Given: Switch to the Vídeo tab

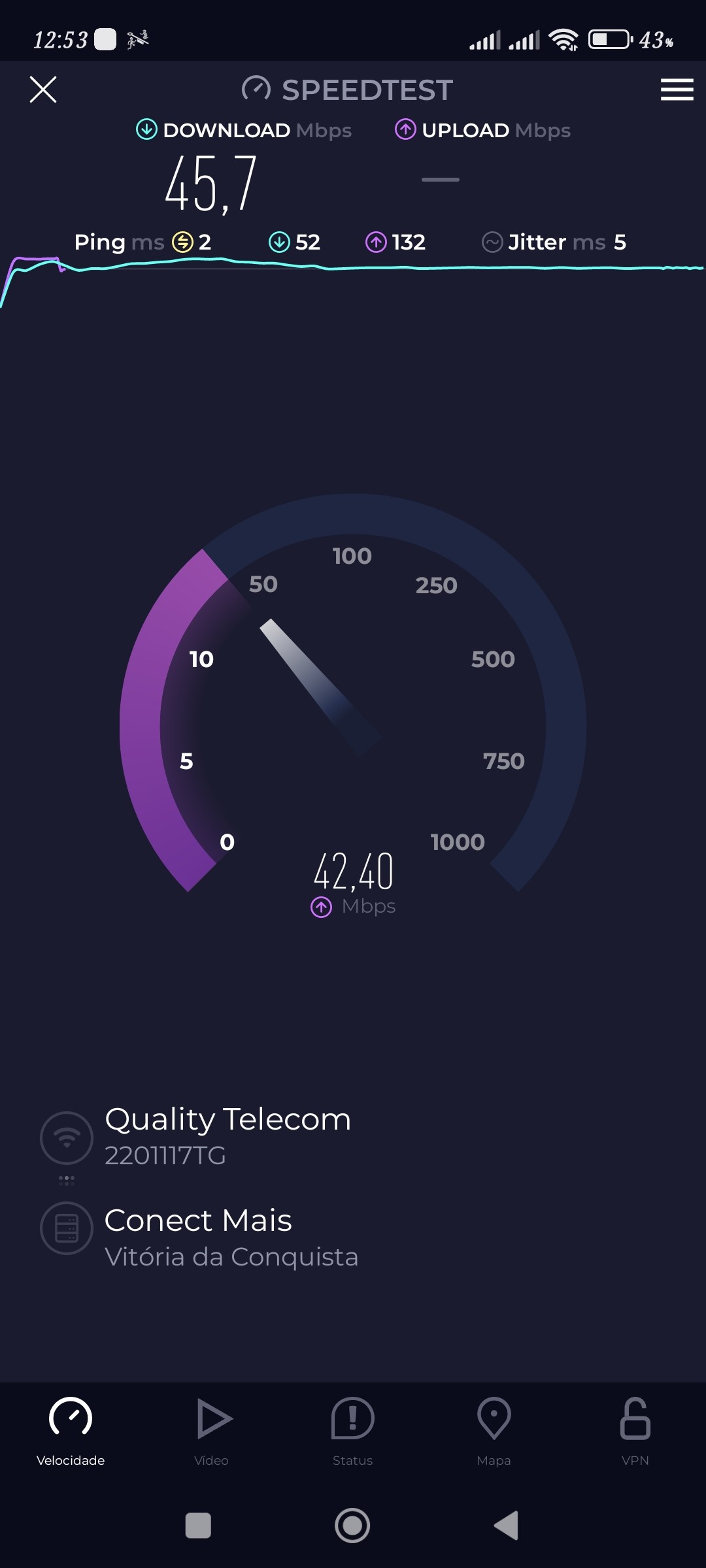Looking at the screenshot, I should pos(212,1431).
